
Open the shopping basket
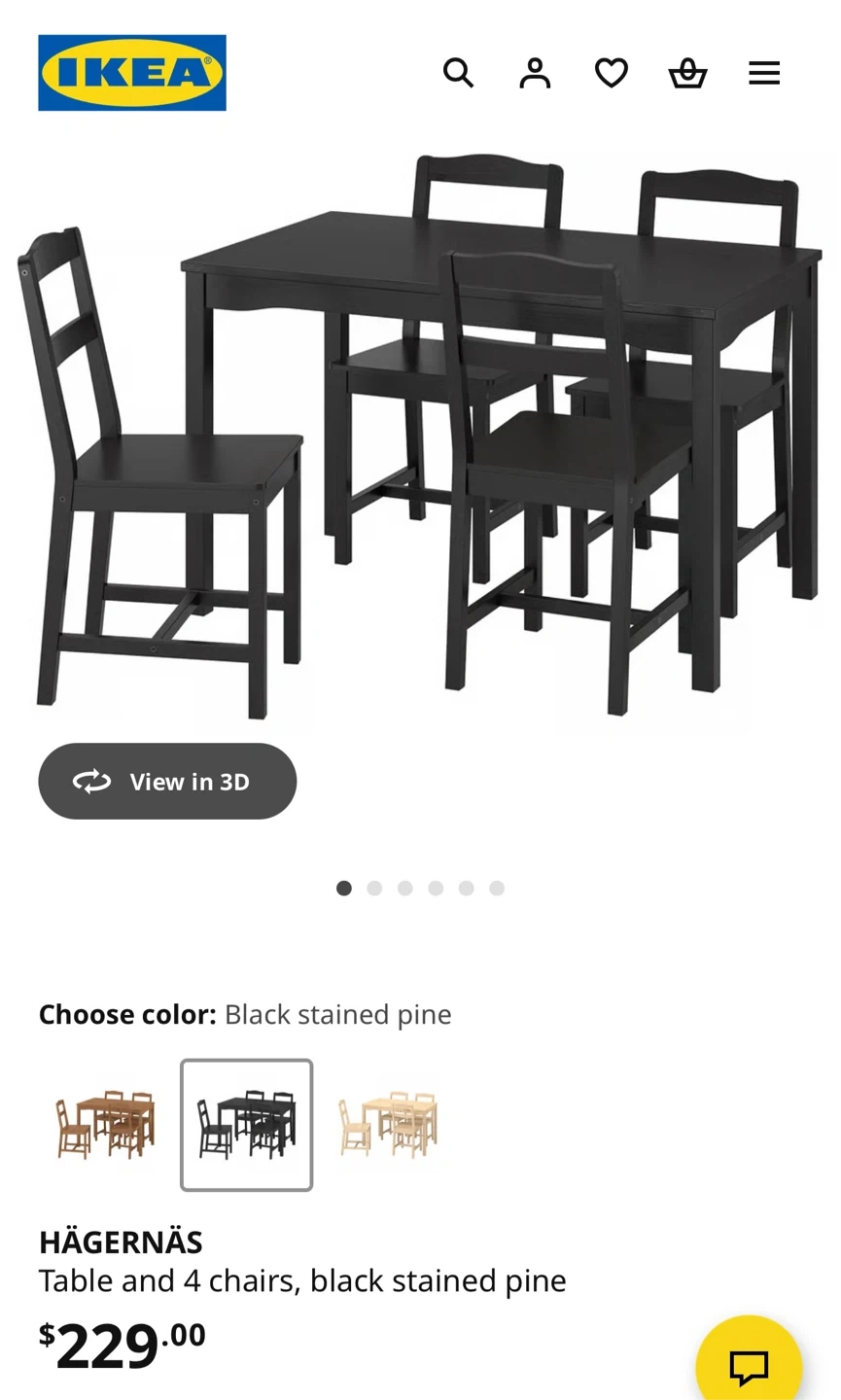click(x=687, y=73)
